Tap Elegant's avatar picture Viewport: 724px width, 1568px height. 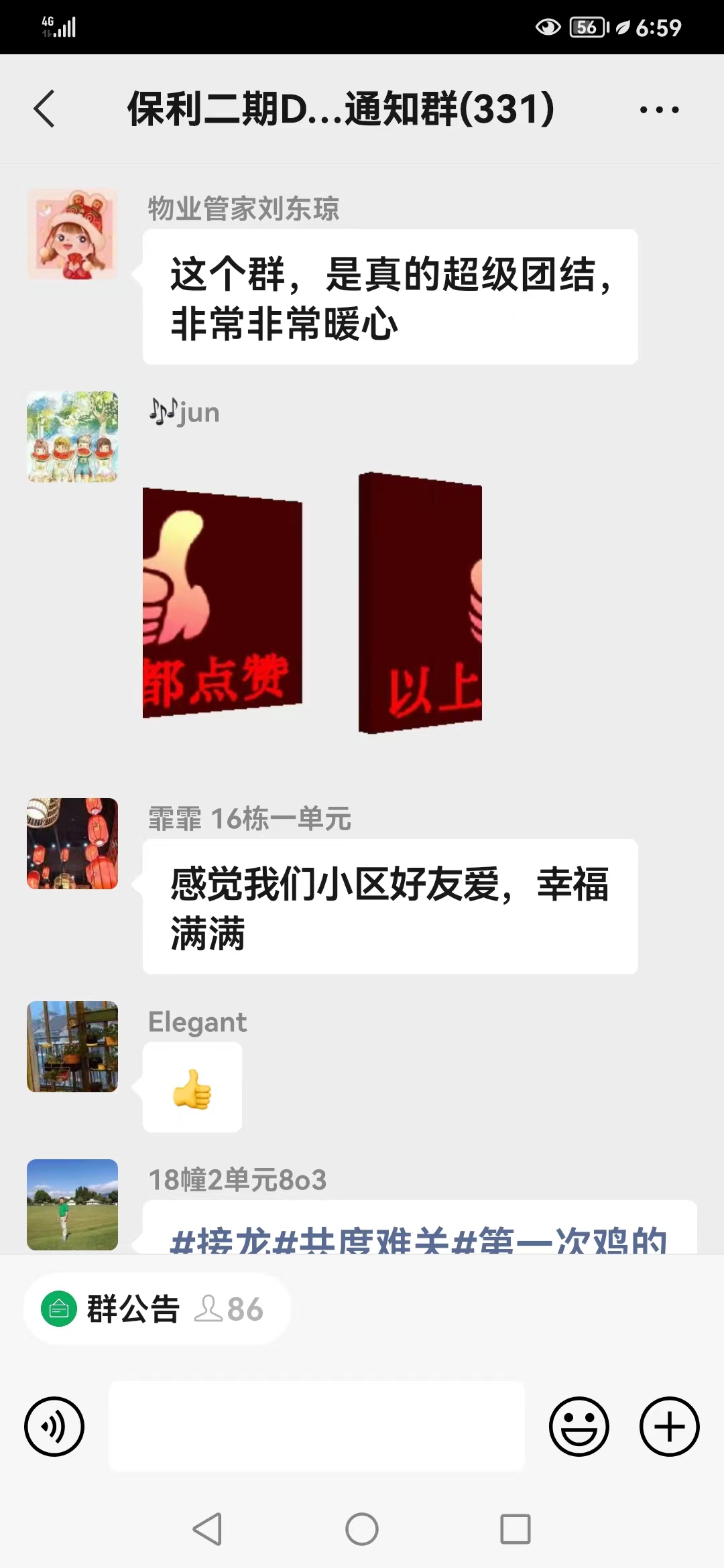point(72,1047)
